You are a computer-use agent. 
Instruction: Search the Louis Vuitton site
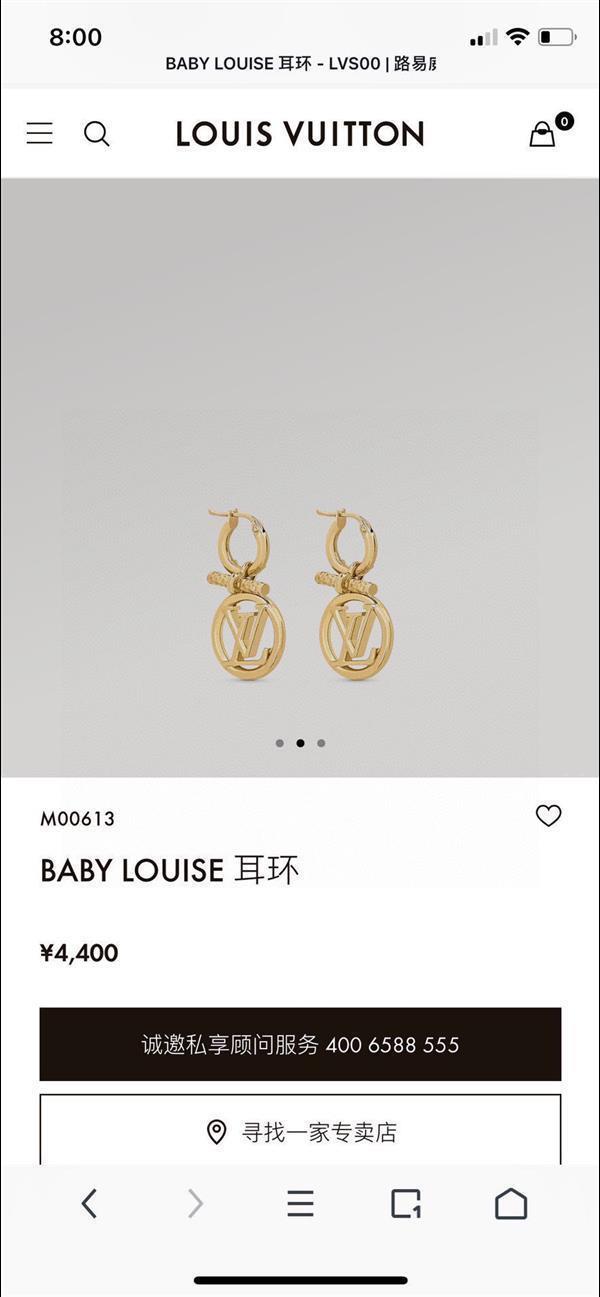tap(96, 133)
